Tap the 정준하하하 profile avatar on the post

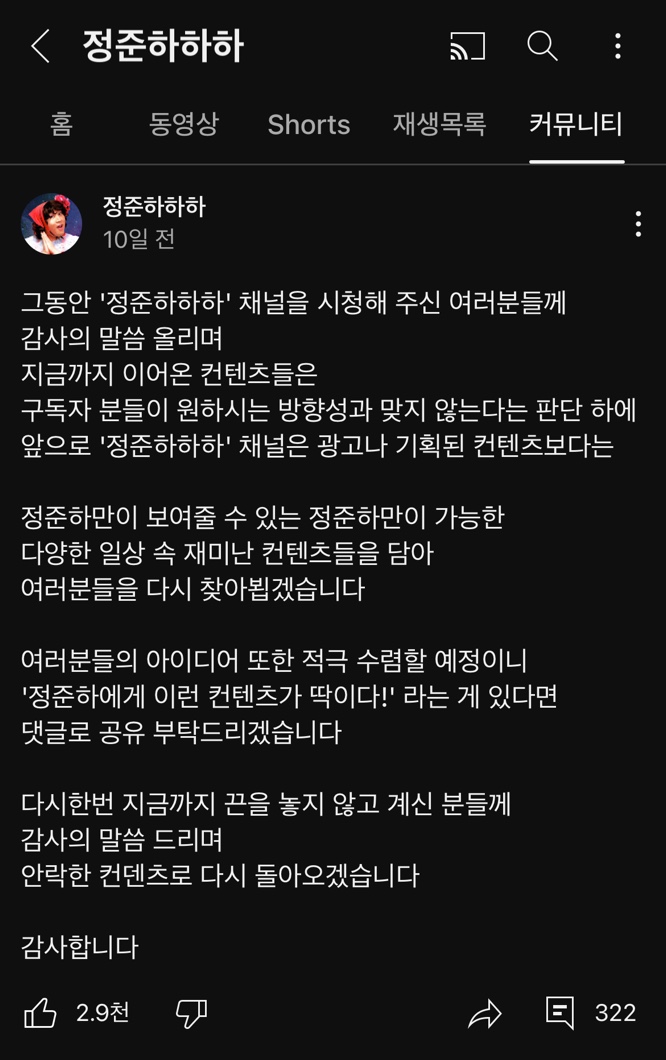point(52,224)
